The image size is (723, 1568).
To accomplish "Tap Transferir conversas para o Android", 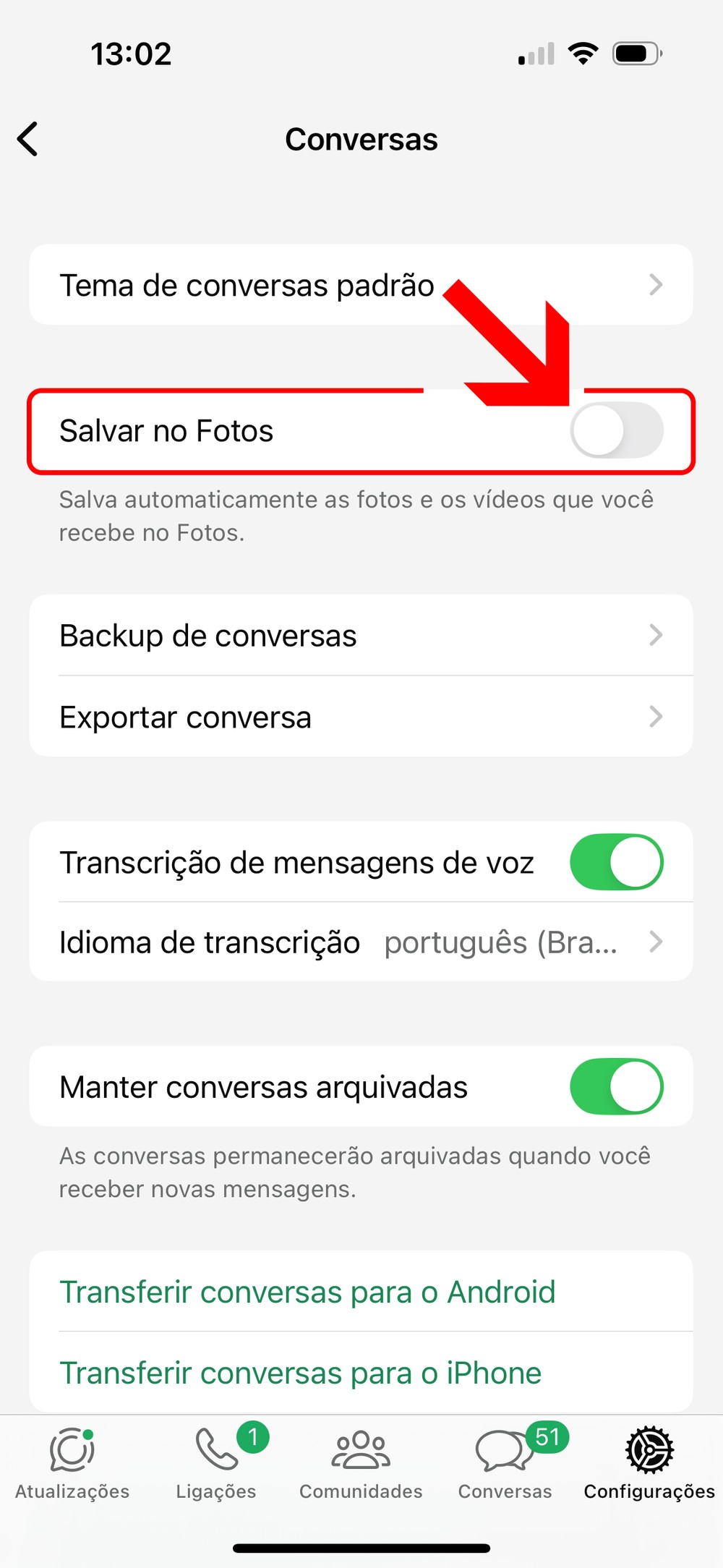I will (308, 1292).
